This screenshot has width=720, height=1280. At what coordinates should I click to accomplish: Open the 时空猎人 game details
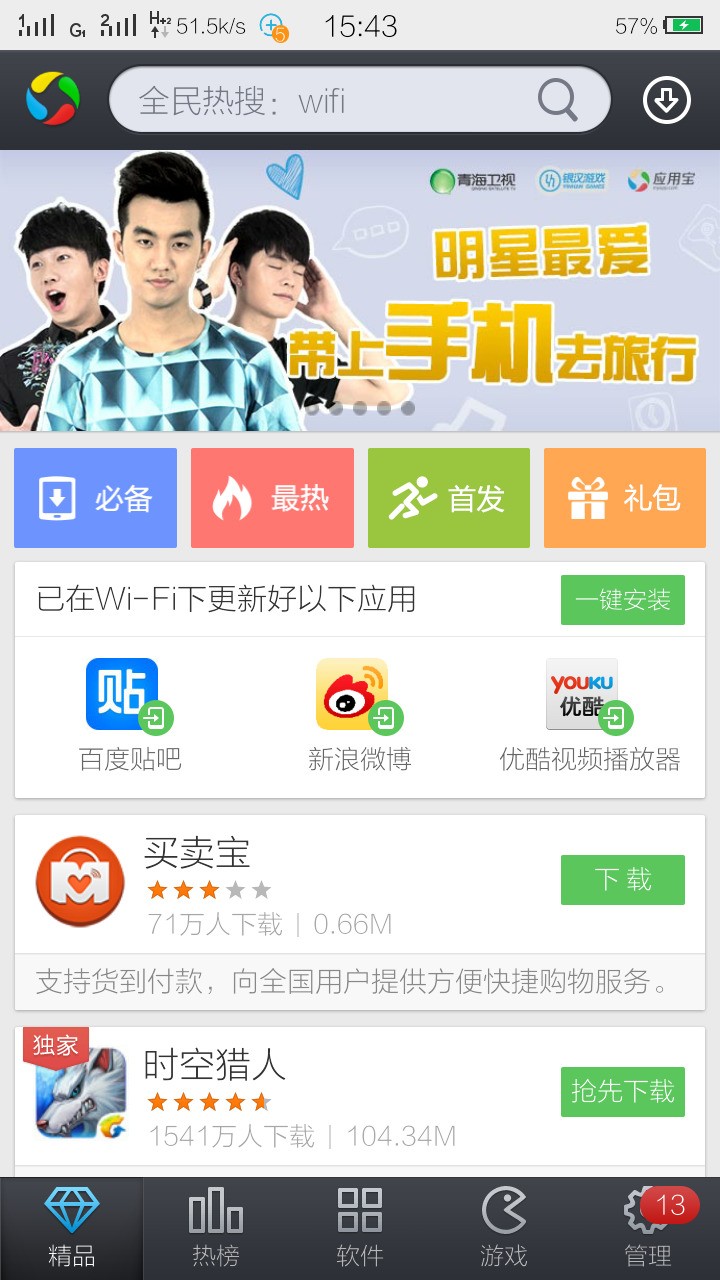[300, 1095]
